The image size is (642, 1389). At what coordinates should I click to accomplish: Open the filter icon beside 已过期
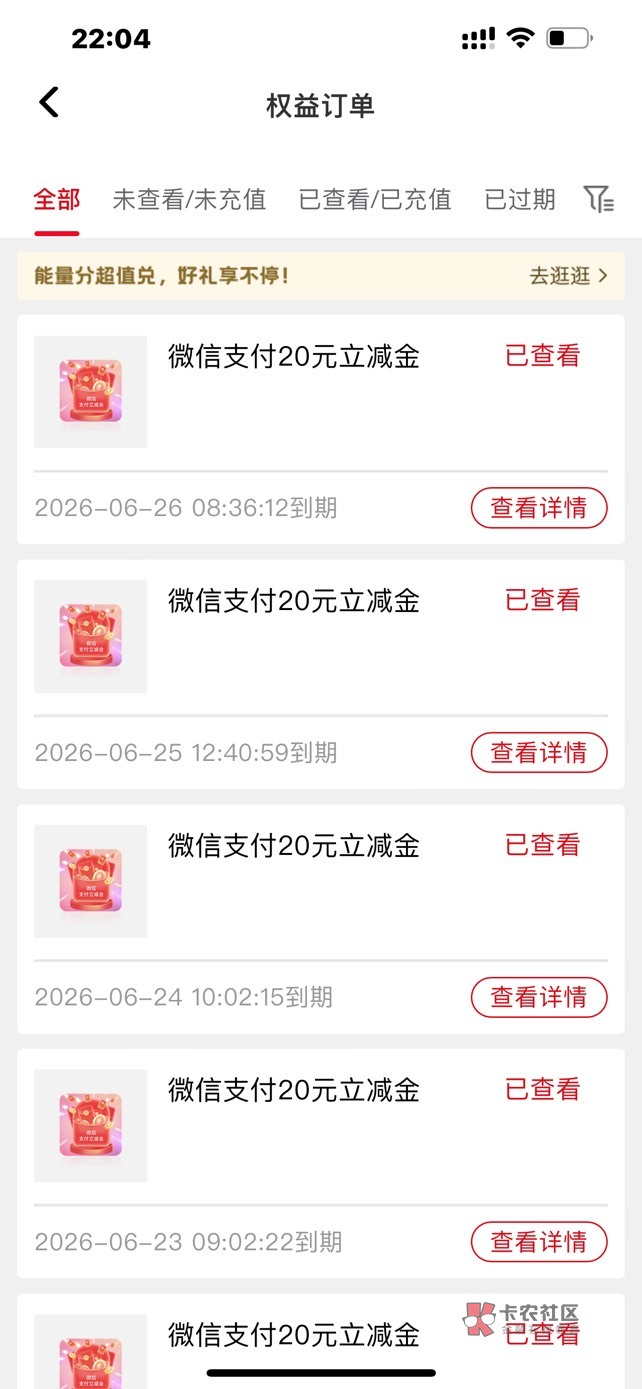598,199
